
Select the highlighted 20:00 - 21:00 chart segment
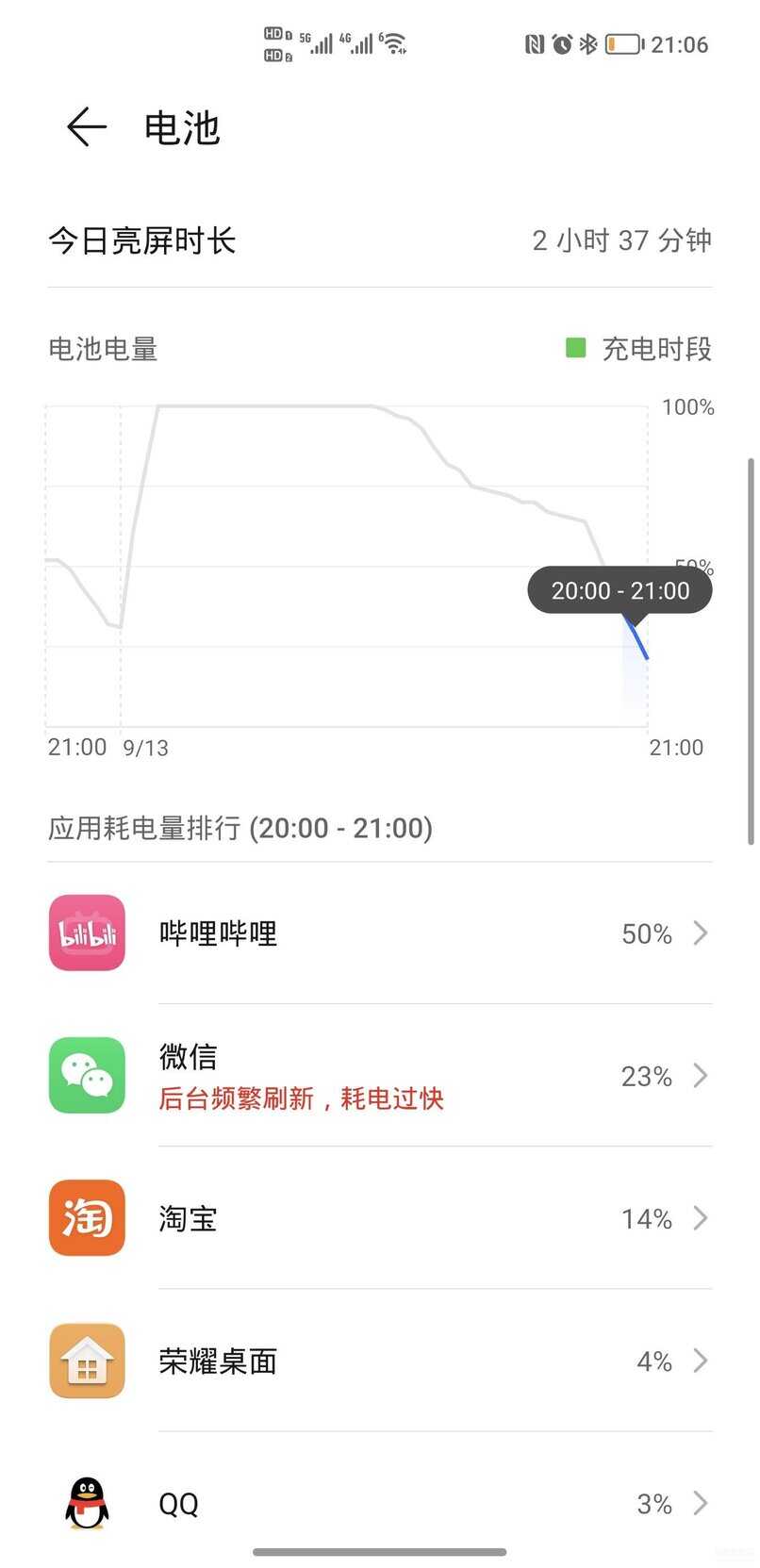tap(635, 660)
